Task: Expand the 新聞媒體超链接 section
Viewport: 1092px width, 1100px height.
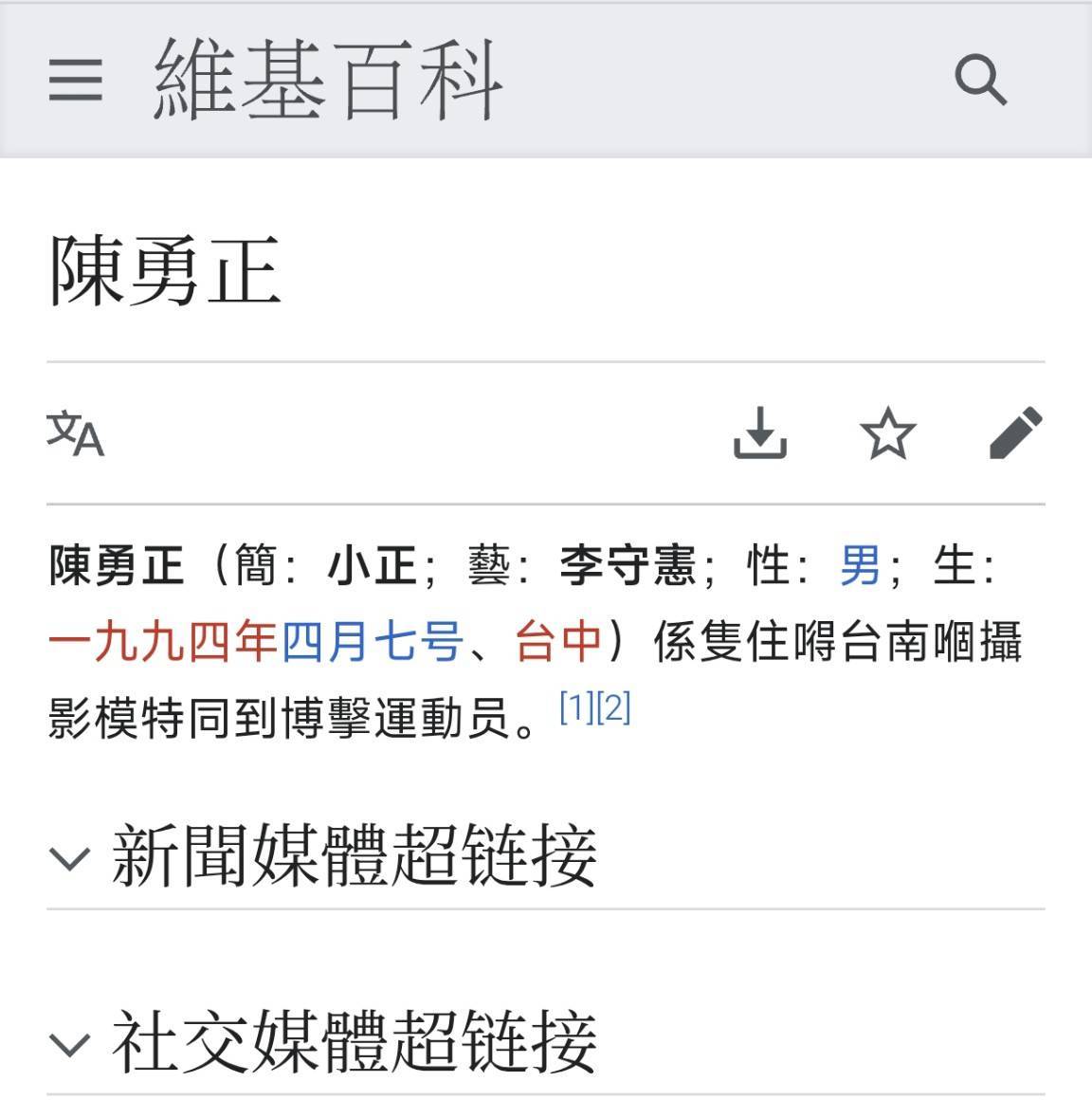Action: pyautogui.click(x=322, y=855)
